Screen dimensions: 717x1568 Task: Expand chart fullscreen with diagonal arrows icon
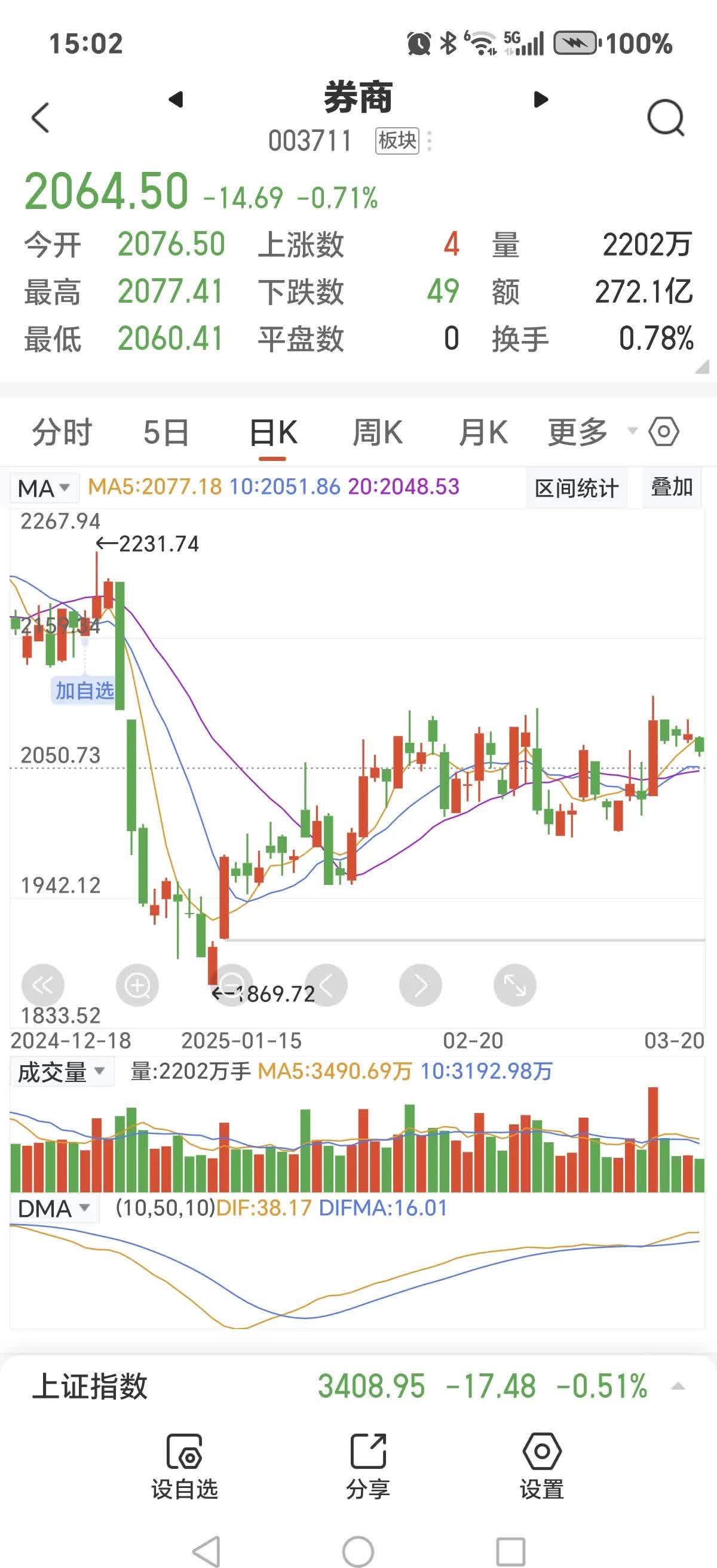(x=513, y=984)
